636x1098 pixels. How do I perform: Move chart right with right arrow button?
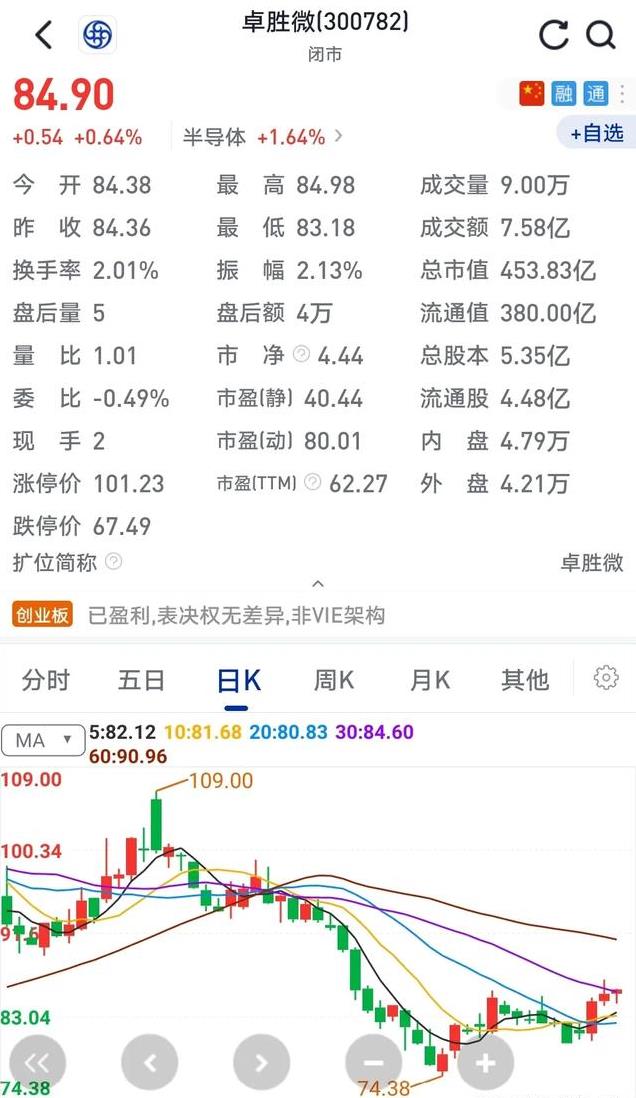coord(261,1063)
